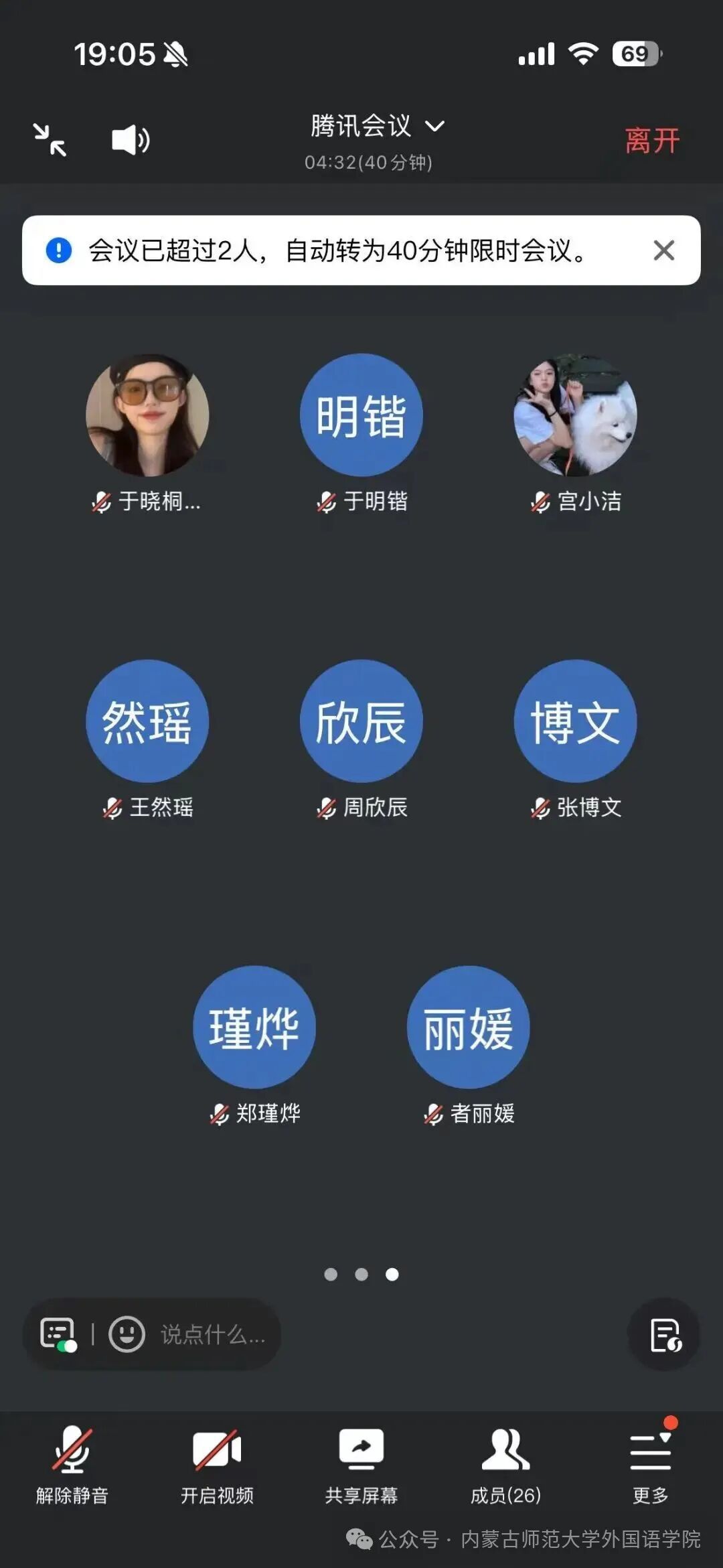The width and height of the screenshot is (723, 1568).
Task: Open the meeting notes floating button
Action: [x=663, y=1334]
